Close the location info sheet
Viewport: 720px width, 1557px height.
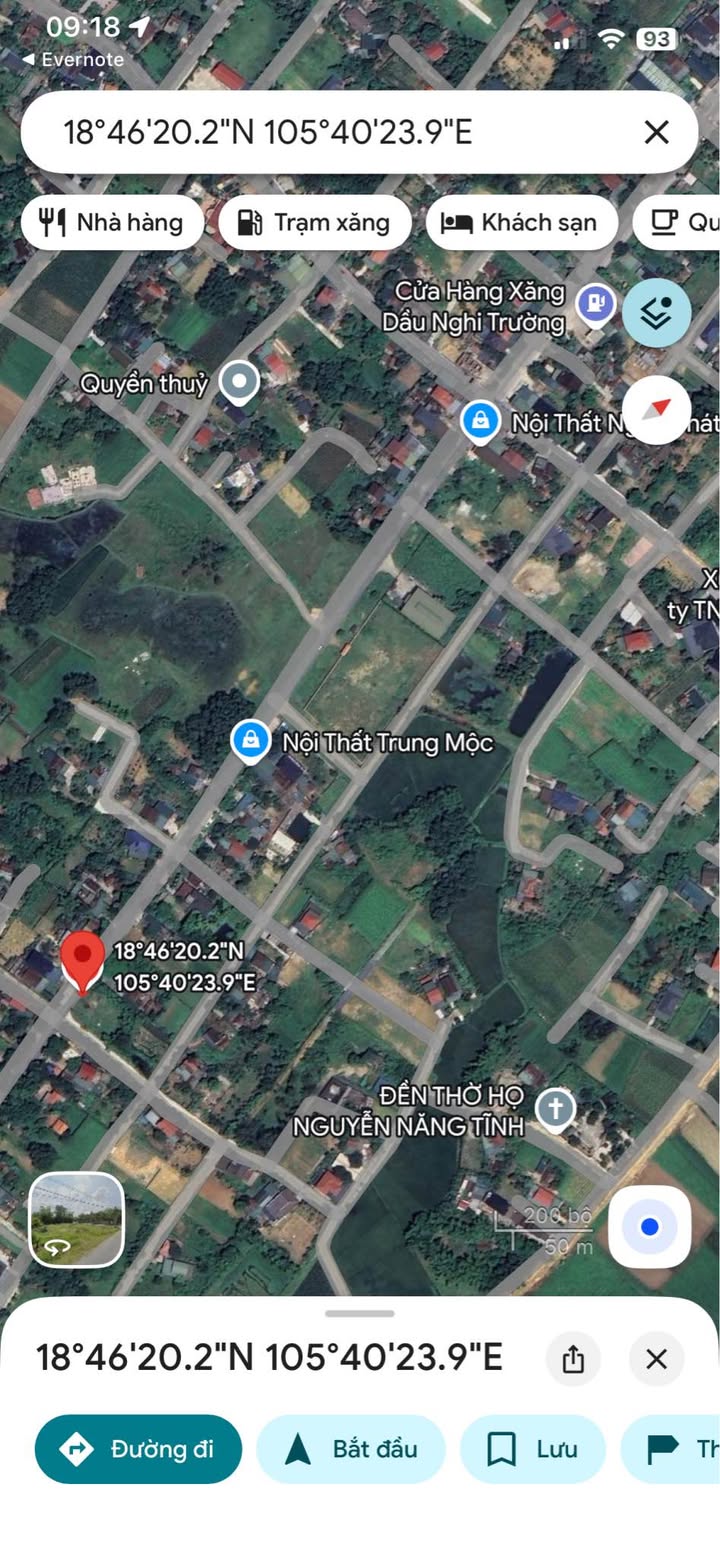[656, 1359]
